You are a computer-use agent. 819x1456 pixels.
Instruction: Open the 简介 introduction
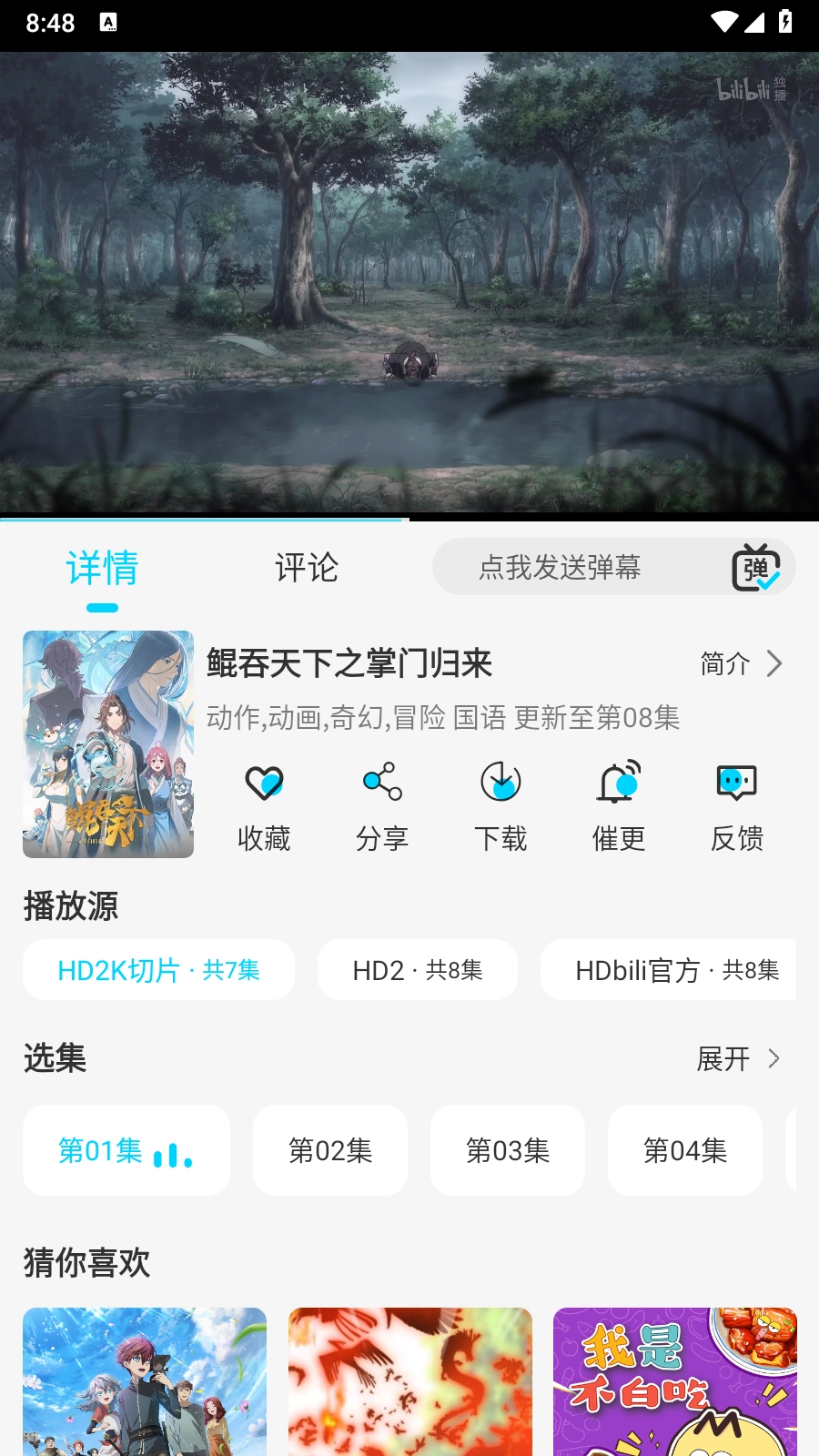(x=741, y=663)
